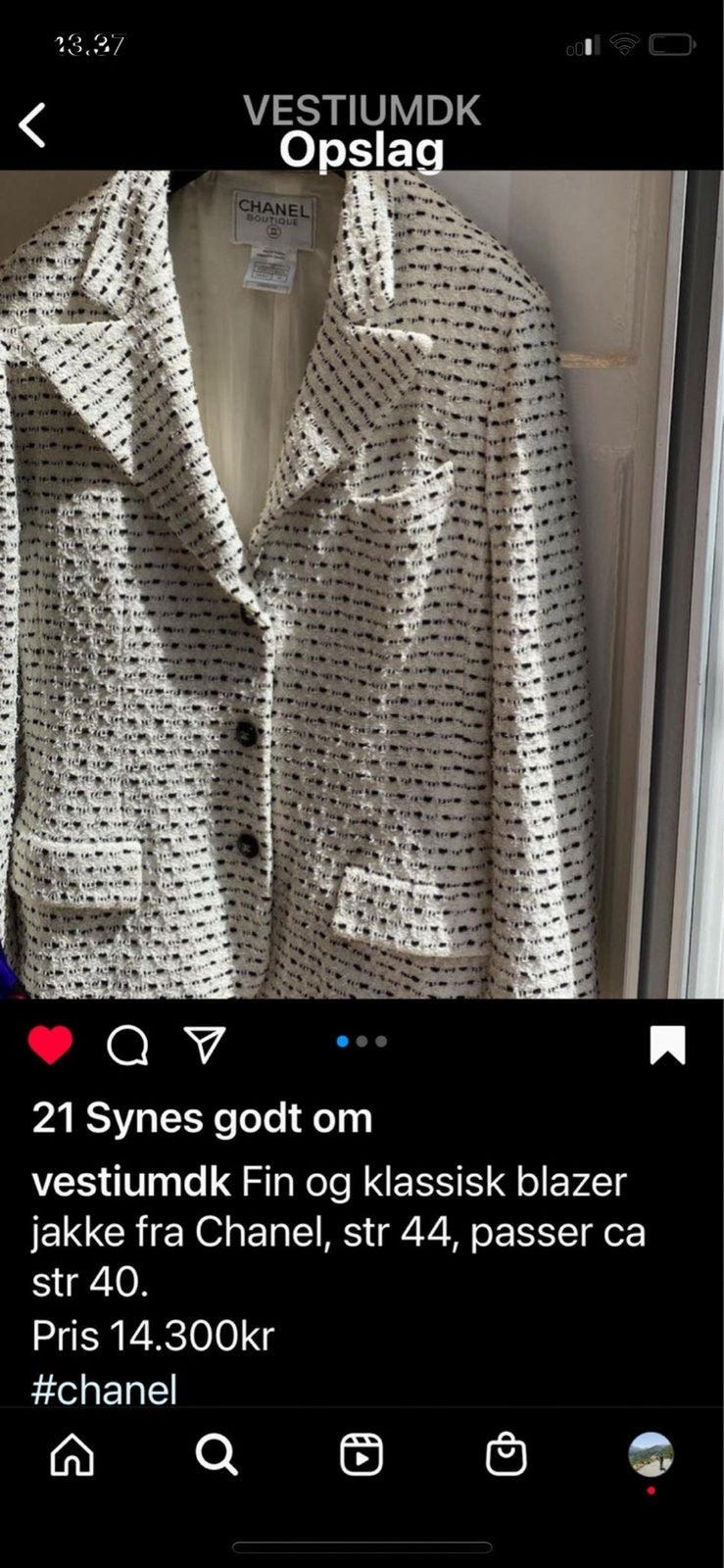Viewport: 724px width, 1568px height.
Task: View who liked: 21 Synes godt om
Action: pos(202,1118)
